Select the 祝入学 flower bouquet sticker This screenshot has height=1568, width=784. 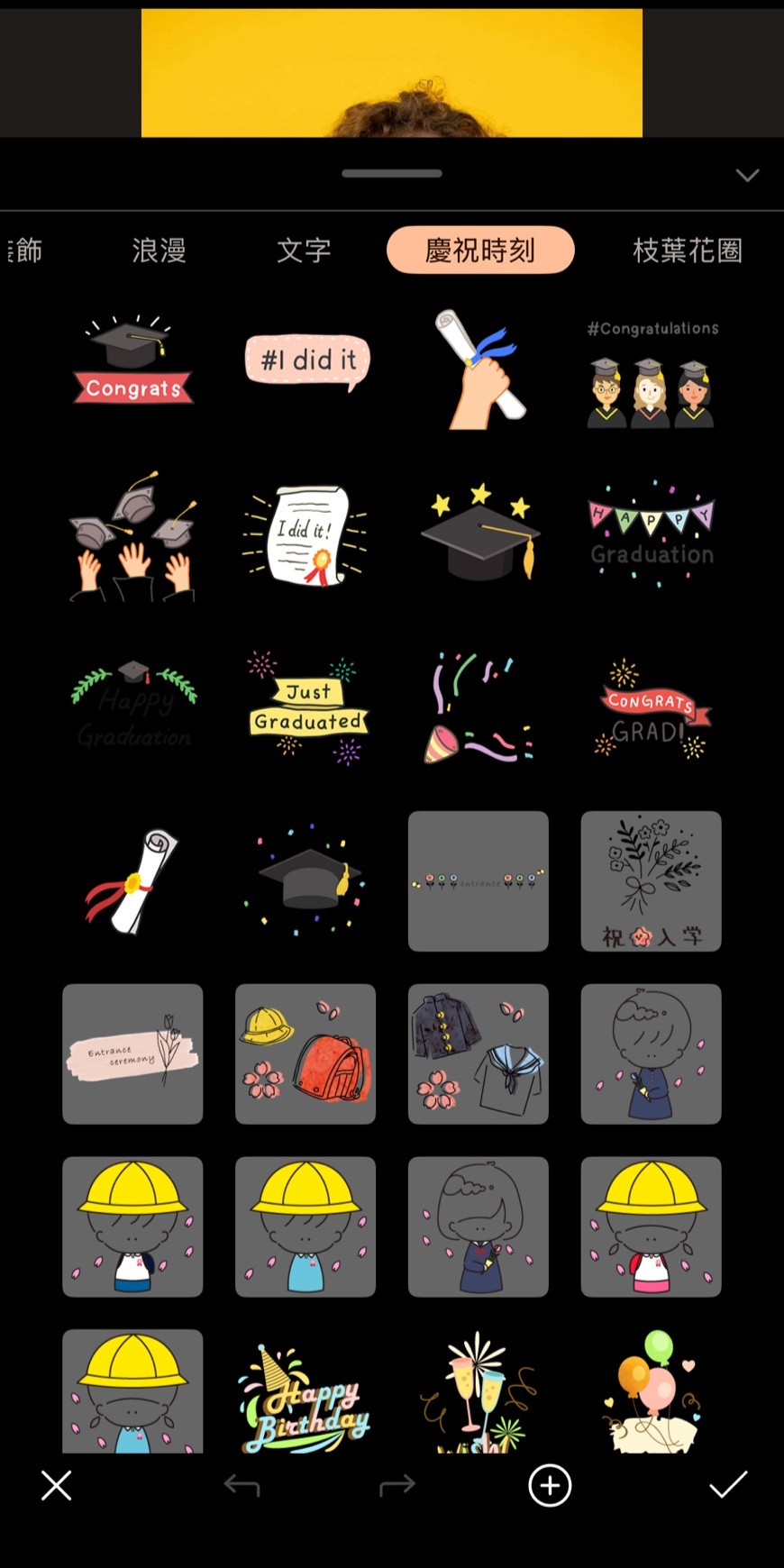coord(652,881)
